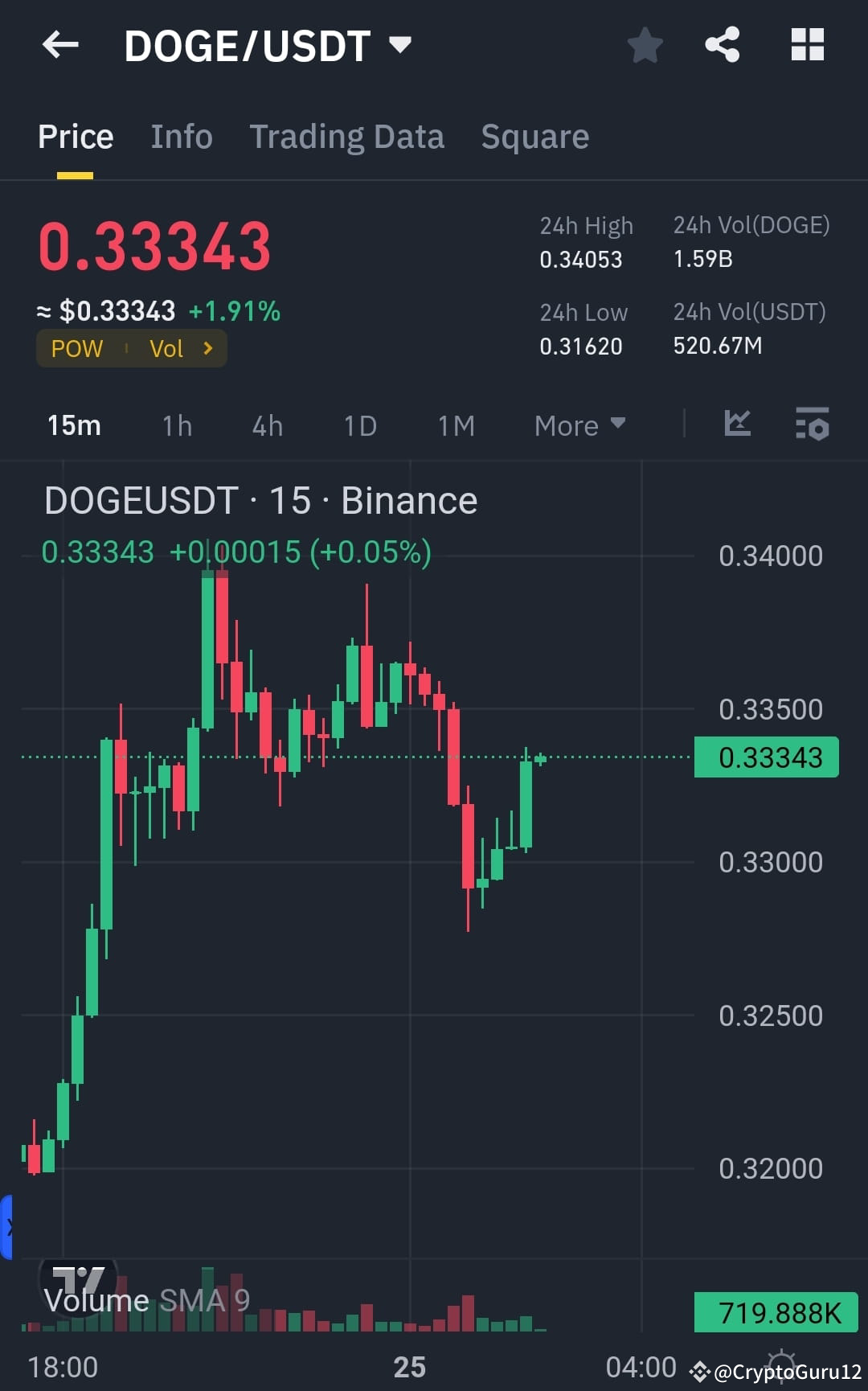
Task: Tap the back arrow to exit chart
Action: [x=60, y=45]
